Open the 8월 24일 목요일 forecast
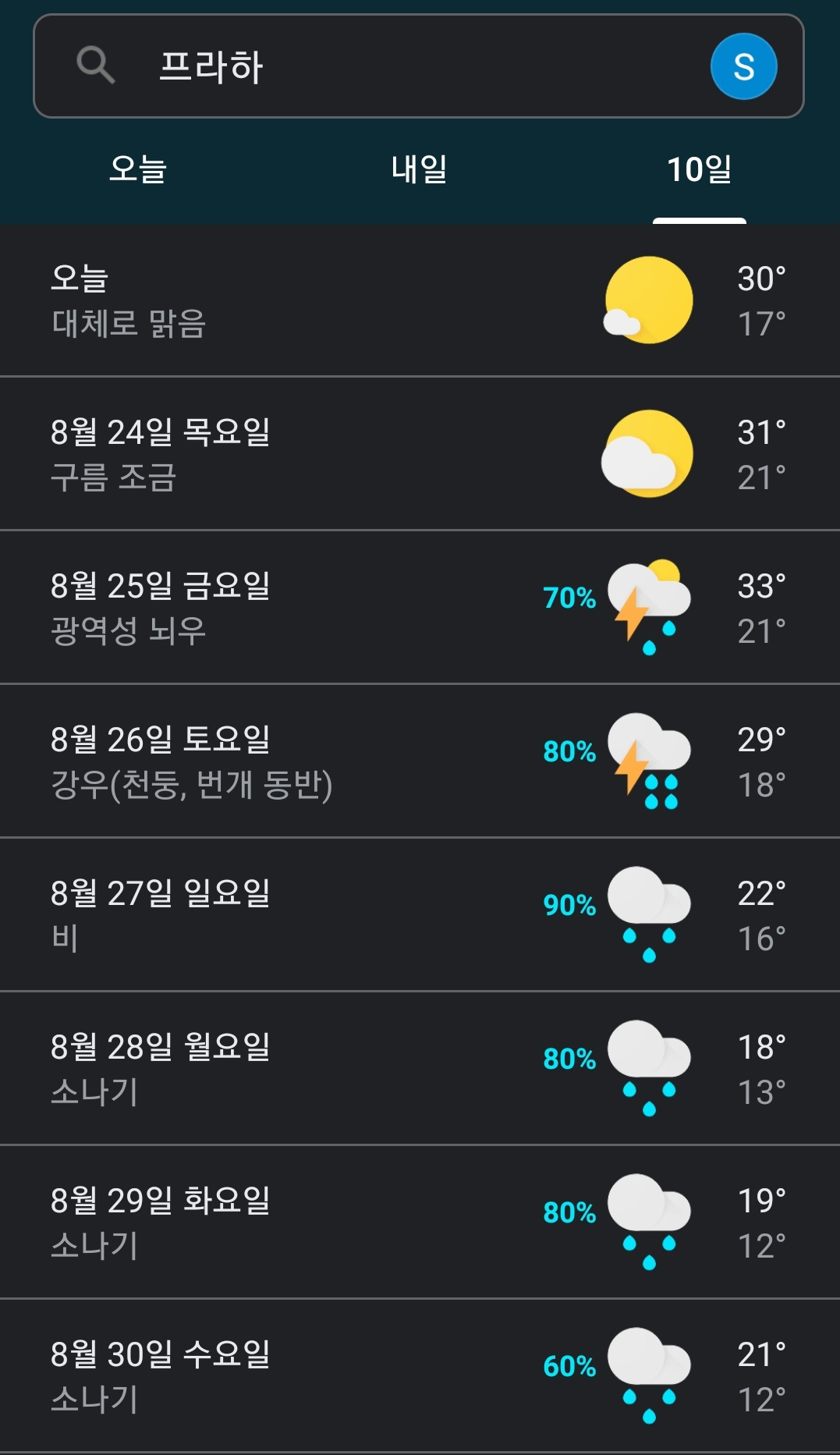Image resolution: width=840 pixels, height=1455 pixels. (x=420, y=454)
